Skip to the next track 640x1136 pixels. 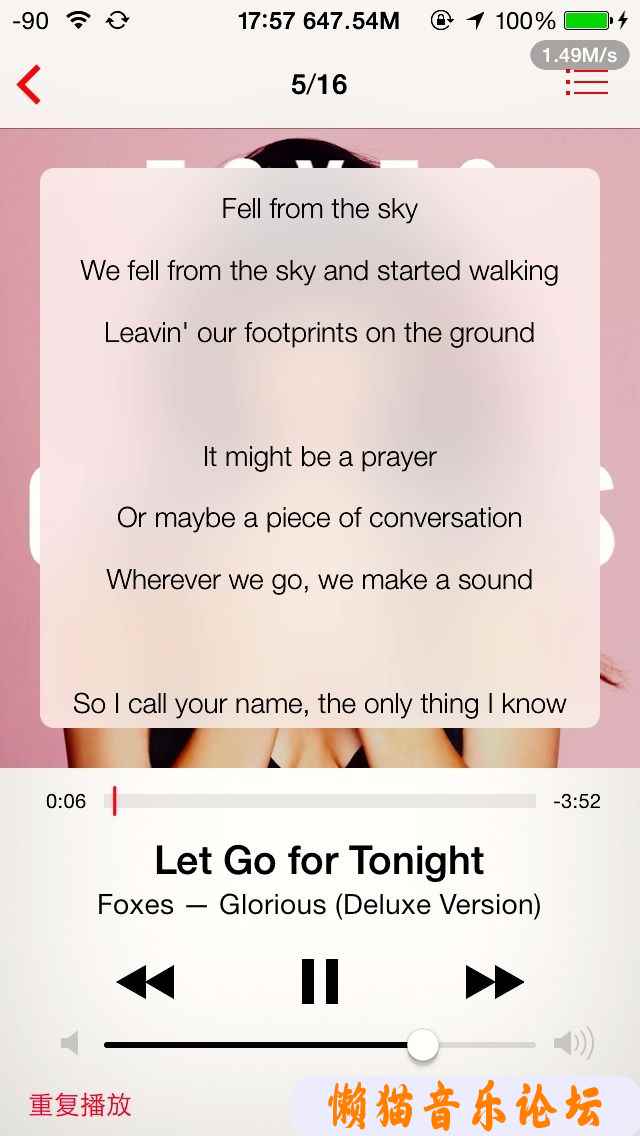[x=494, y=982]
